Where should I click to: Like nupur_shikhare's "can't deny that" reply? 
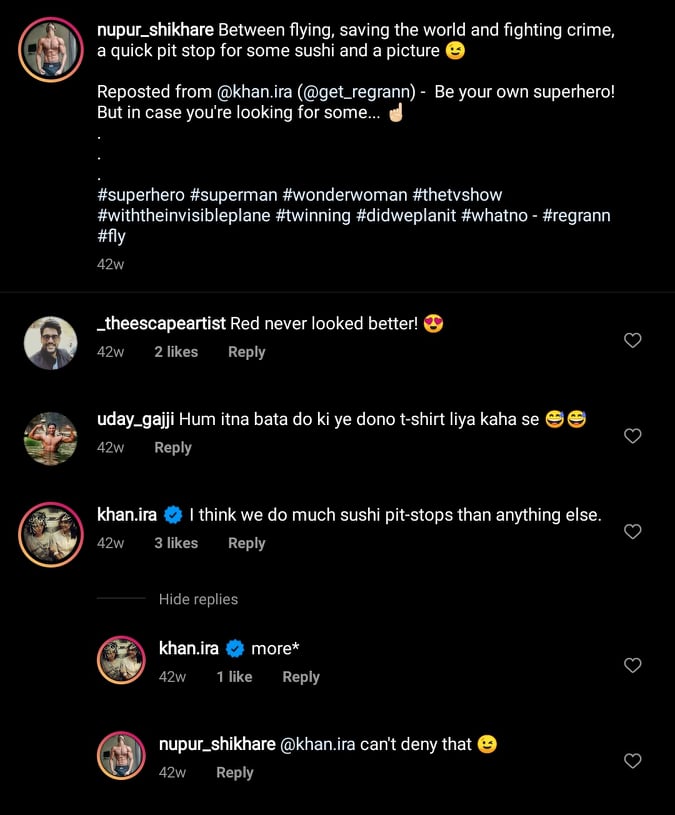pyautogui.click(x=632, y=761)
